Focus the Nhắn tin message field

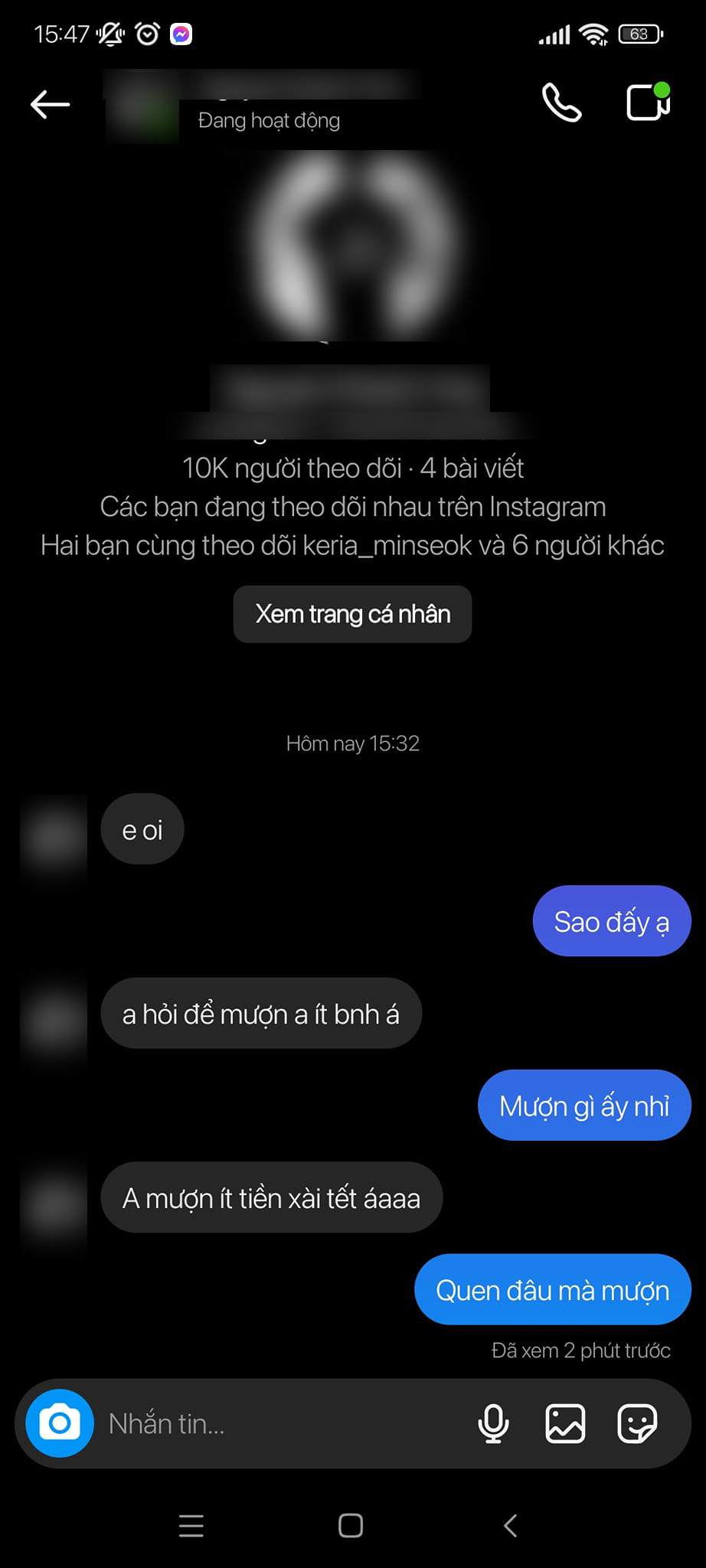tap(276, 1423)
